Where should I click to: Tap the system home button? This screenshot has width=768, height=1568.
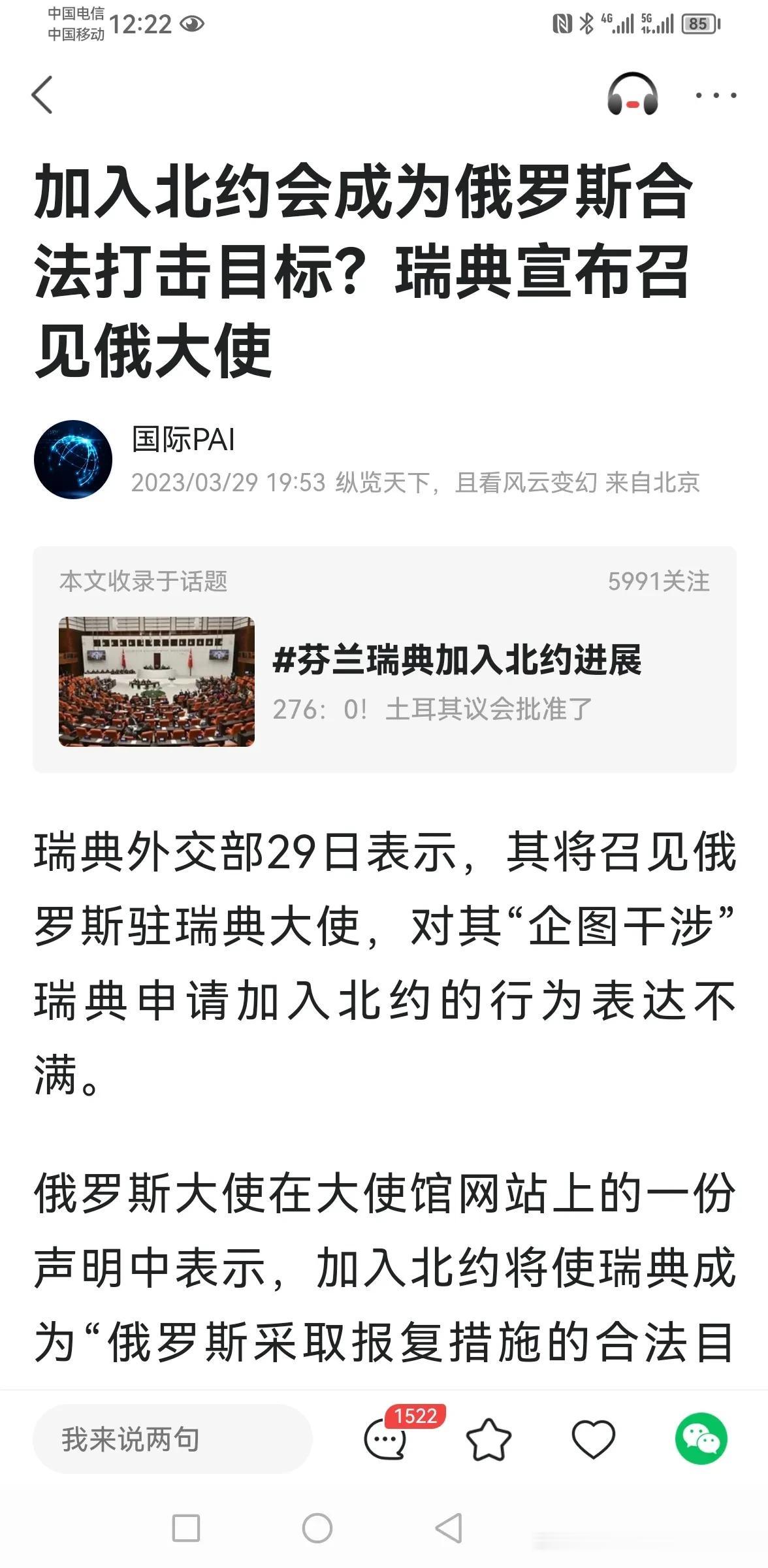[x=317, y=1528]
